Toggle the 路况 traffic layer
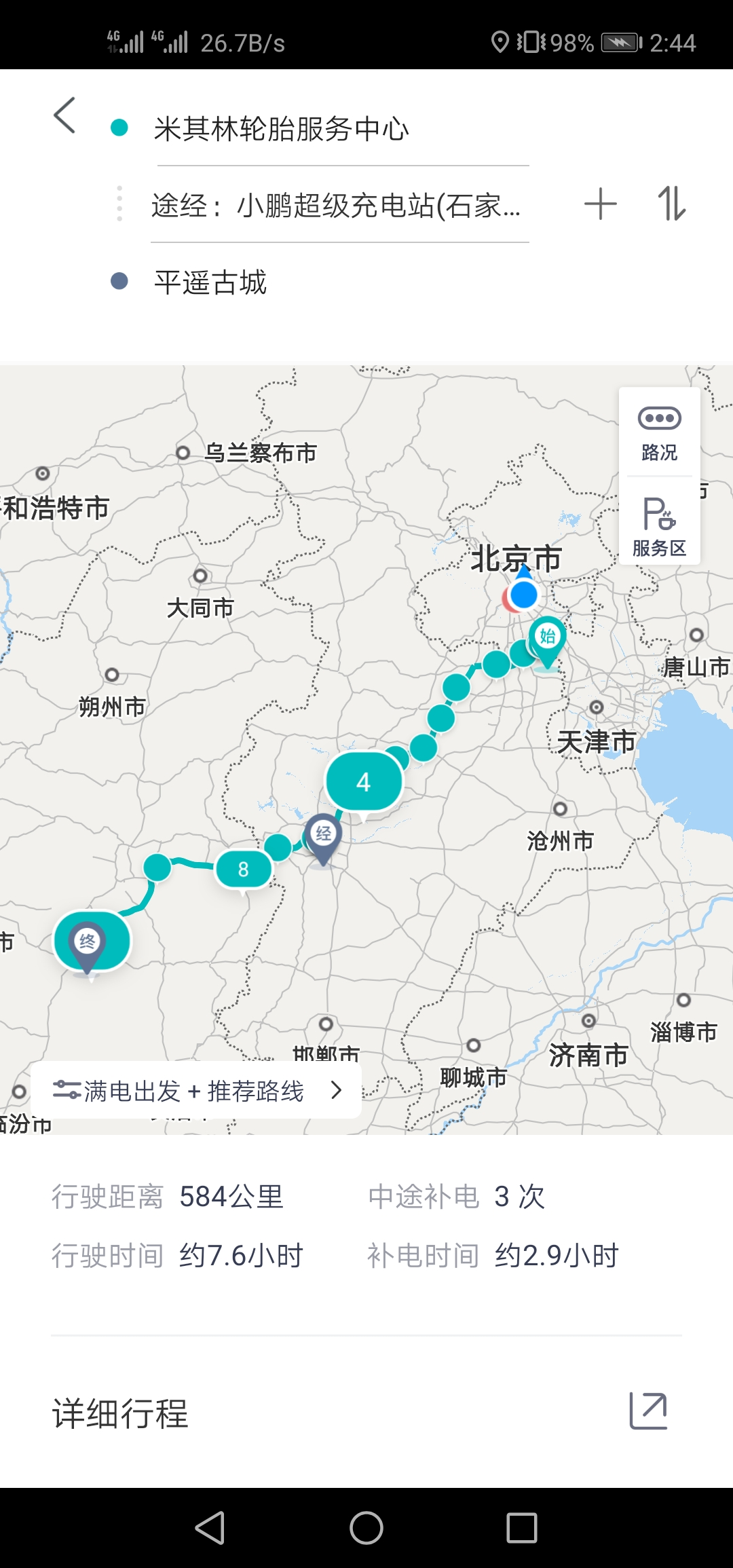 coord(659,433)
